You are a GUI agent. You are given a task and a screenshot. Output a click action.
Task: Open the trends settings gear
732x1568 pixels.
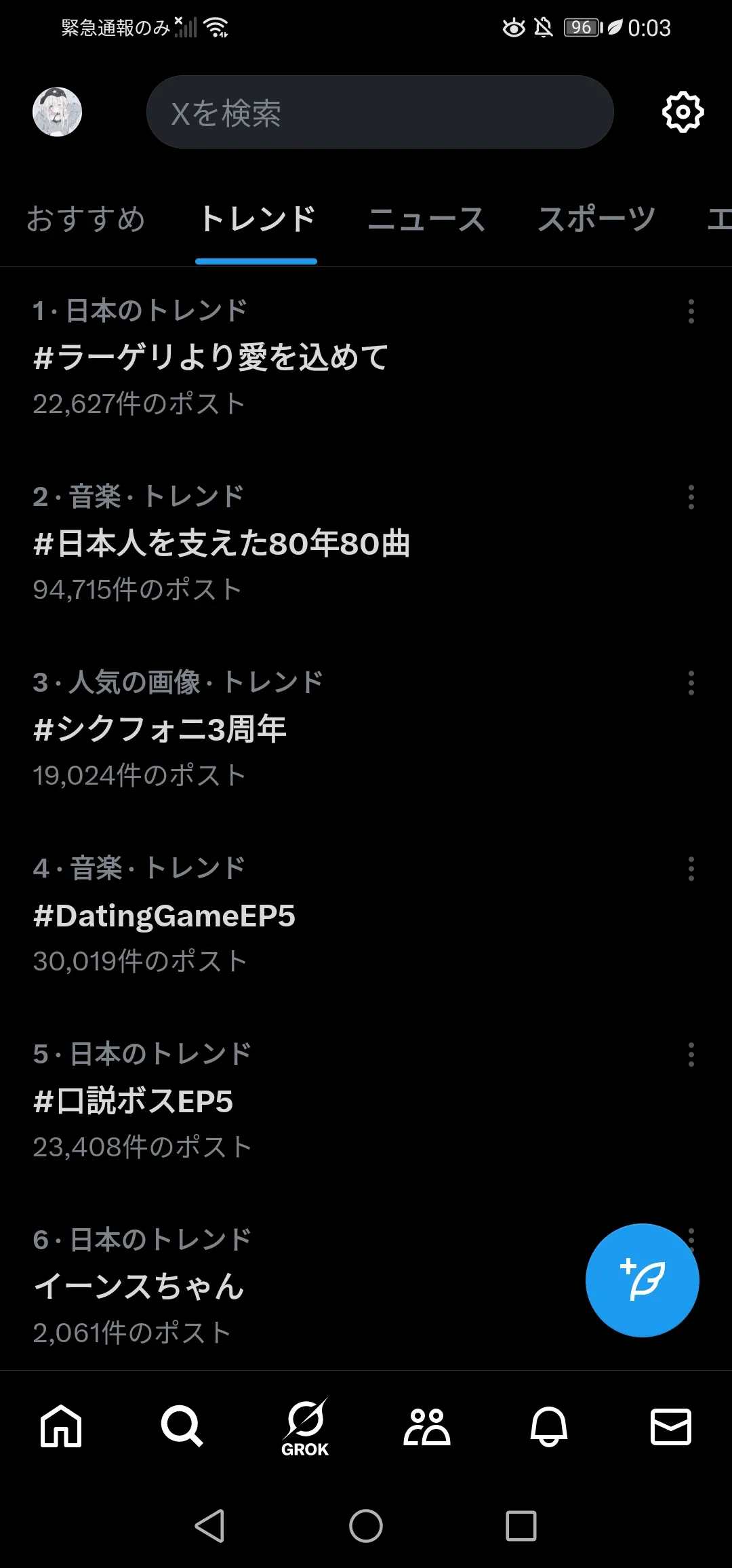coord(683,112)
